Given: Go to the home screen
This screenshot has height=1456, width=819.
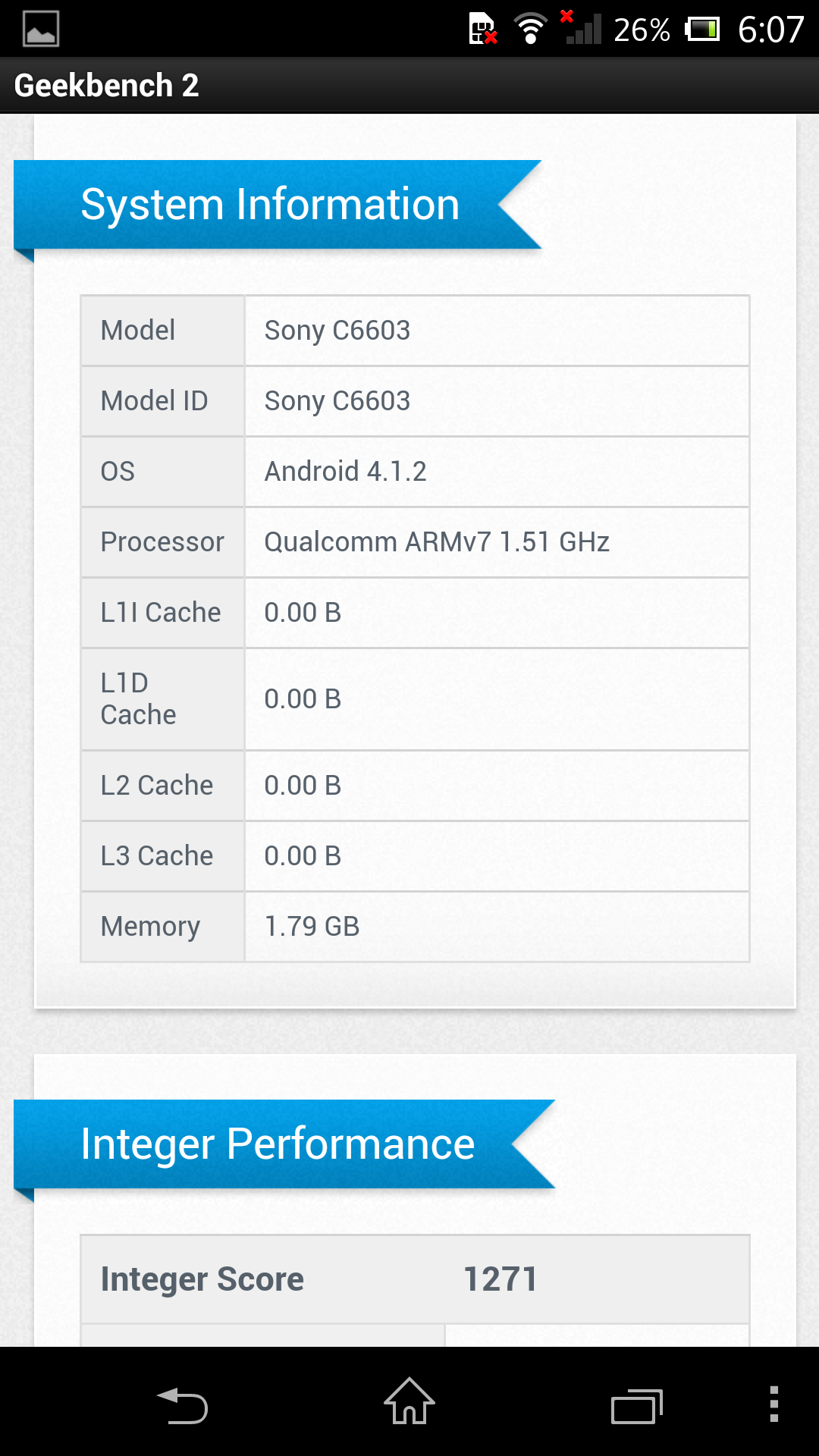Looking at the screenshot, I should coord(409,1401).
